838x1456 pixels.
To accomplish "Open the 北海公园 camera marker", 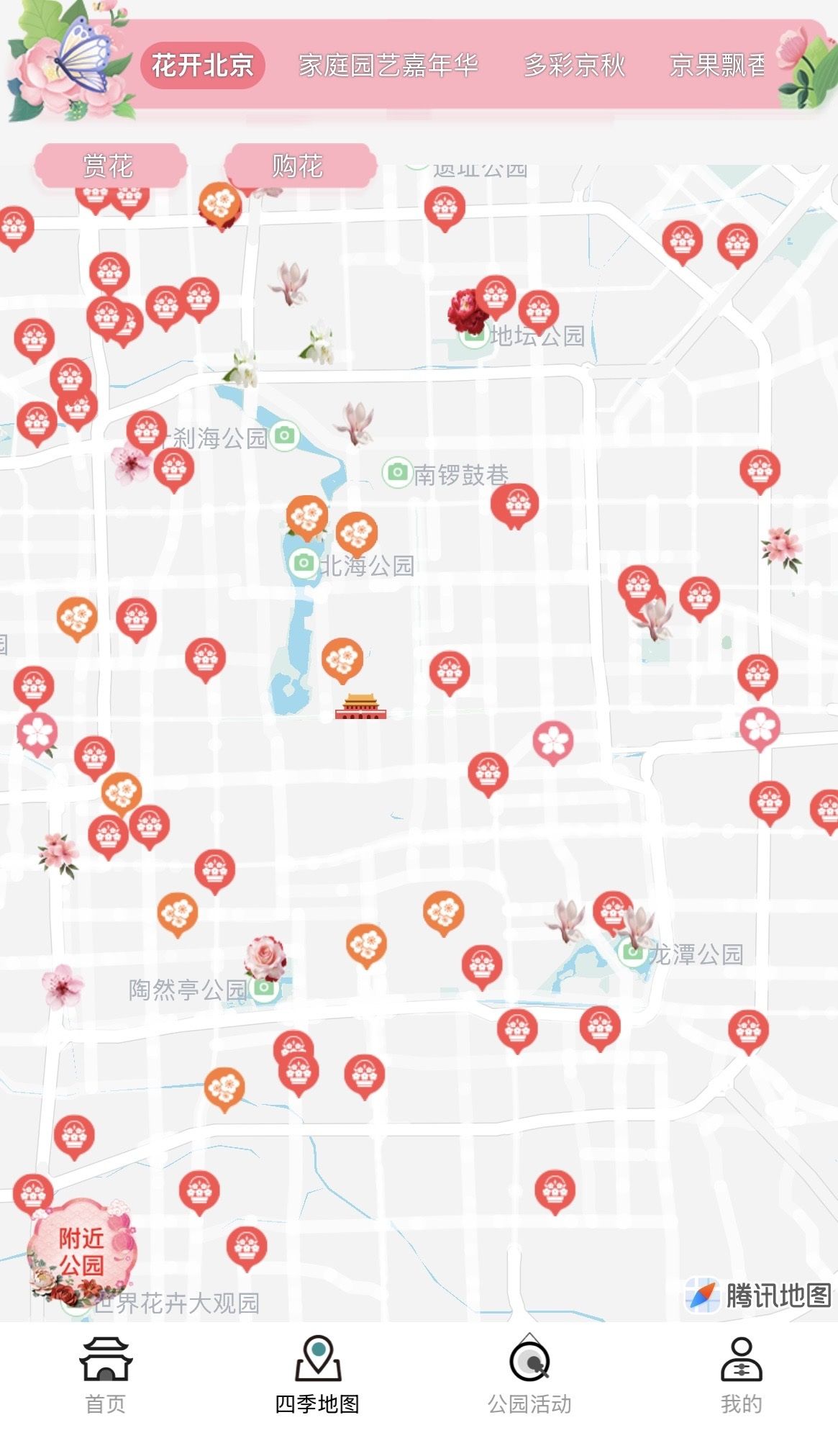I will pos(304,563).
